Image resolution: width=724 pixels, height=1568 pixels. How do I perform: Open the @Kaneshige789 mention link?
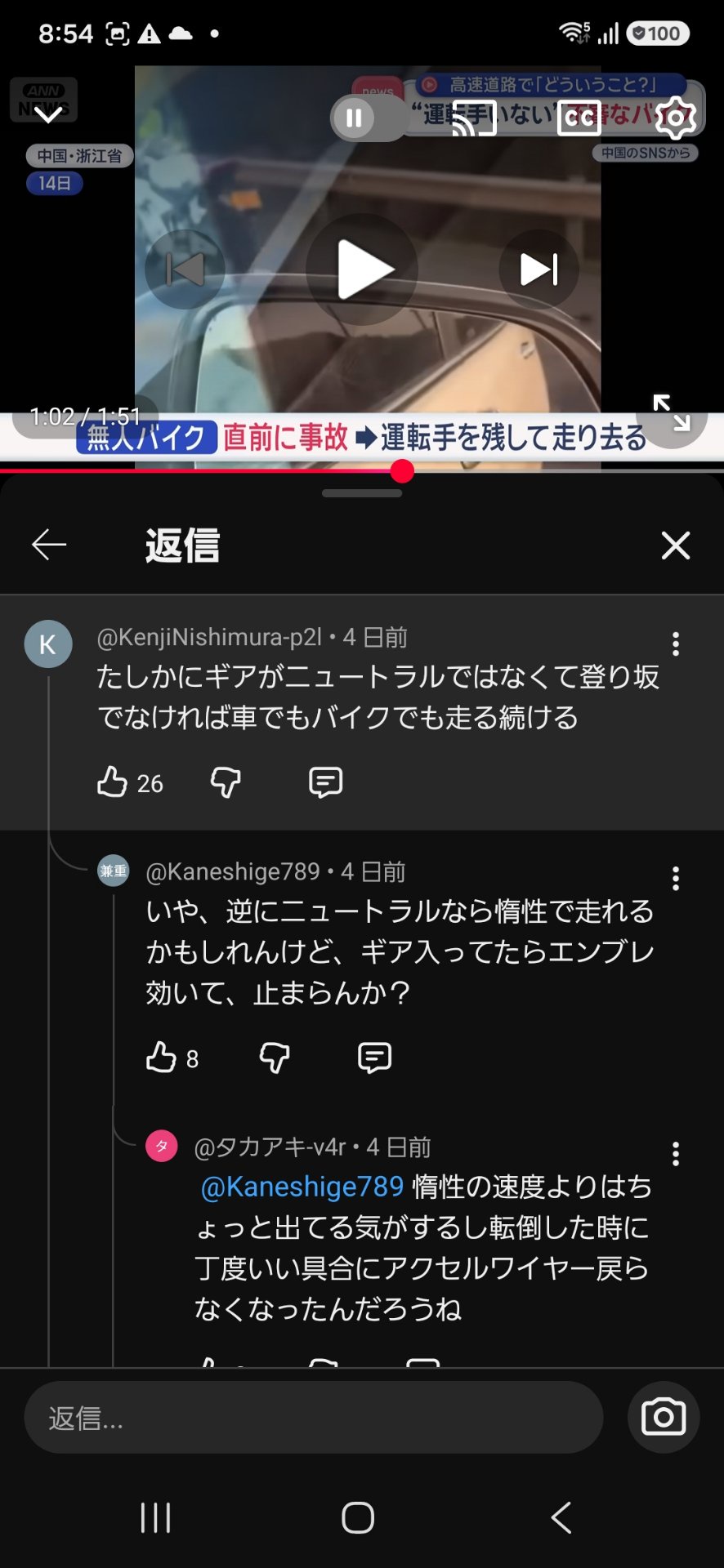point(302,1187)
